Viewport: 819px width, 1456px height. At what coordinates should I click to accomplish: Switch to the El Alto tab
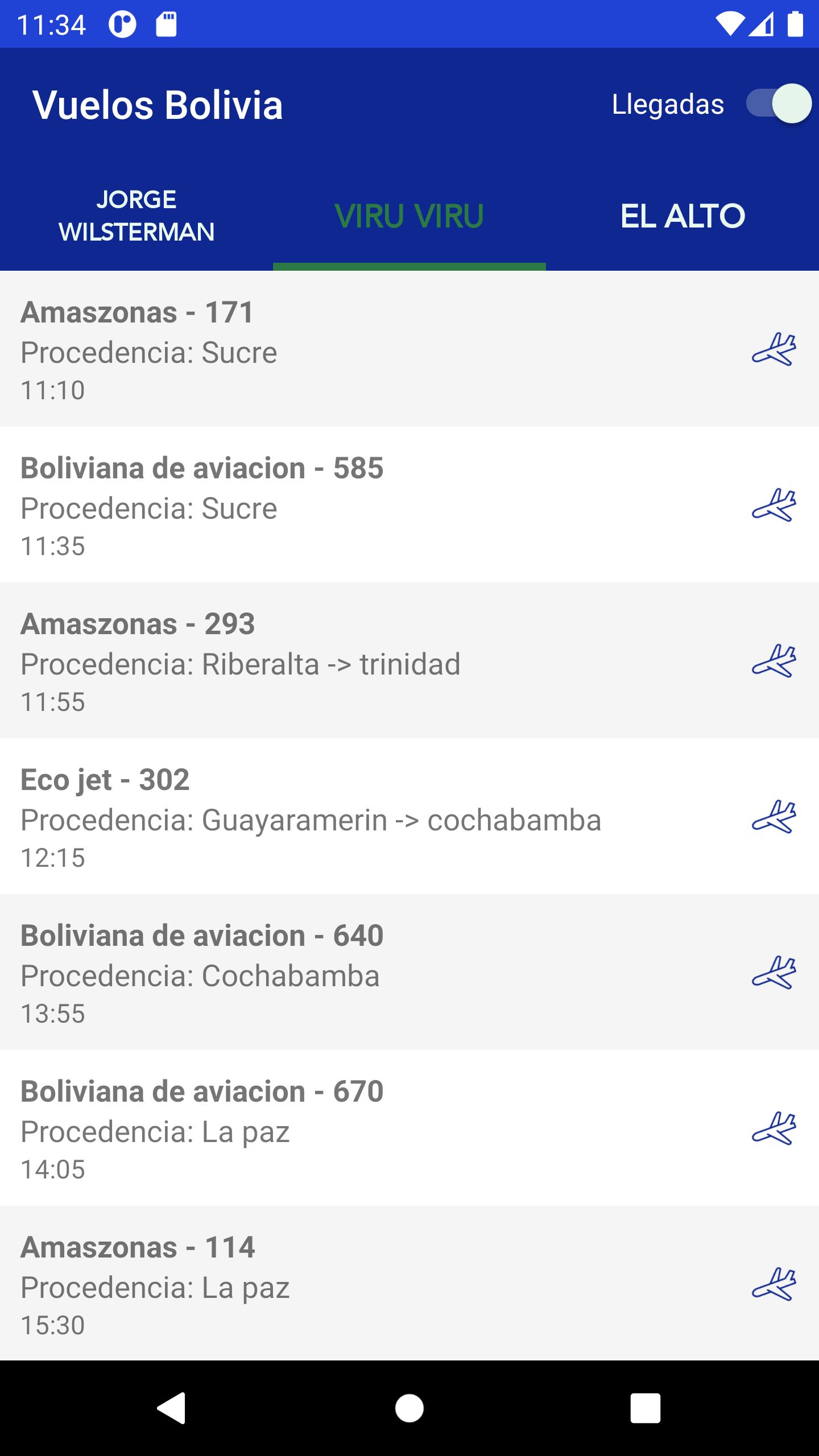pyautogui.click(x=682, y=216)
